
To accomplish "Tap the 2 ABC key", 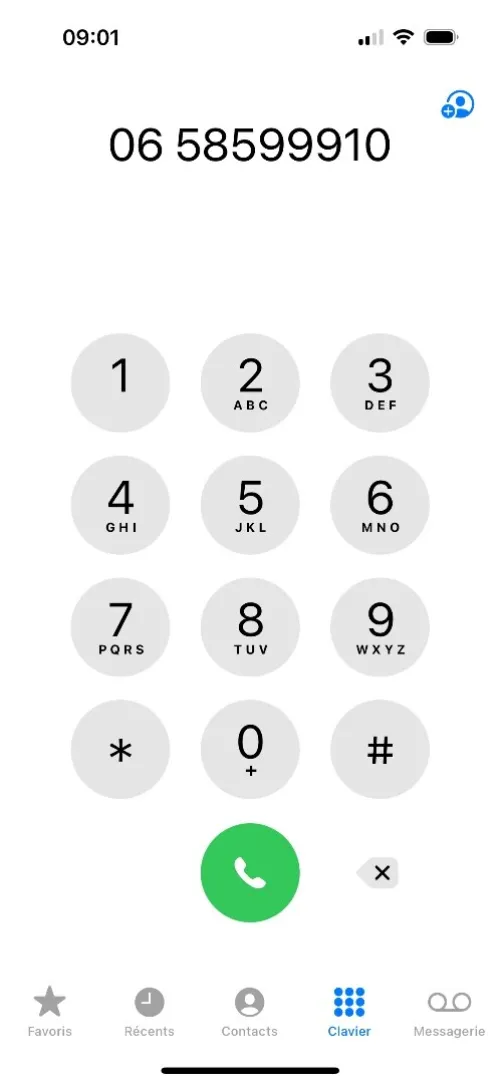I will point(250,383).
